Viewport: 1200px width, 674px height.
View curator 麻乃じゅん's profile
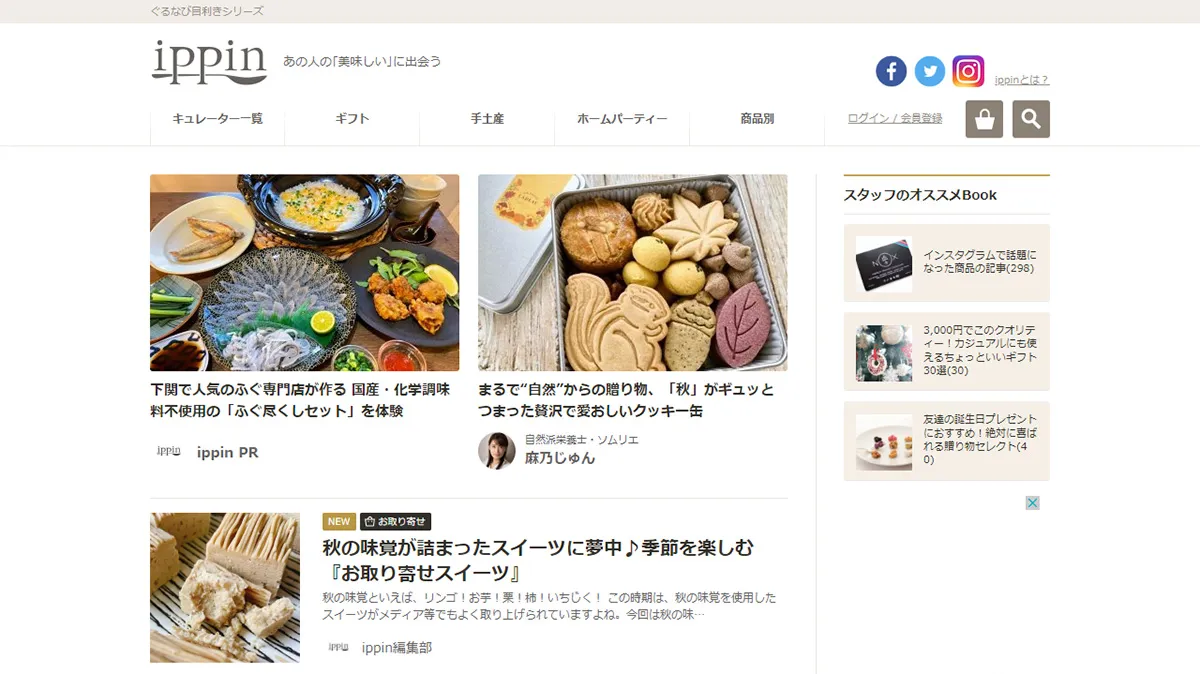[x=560, y=458]
